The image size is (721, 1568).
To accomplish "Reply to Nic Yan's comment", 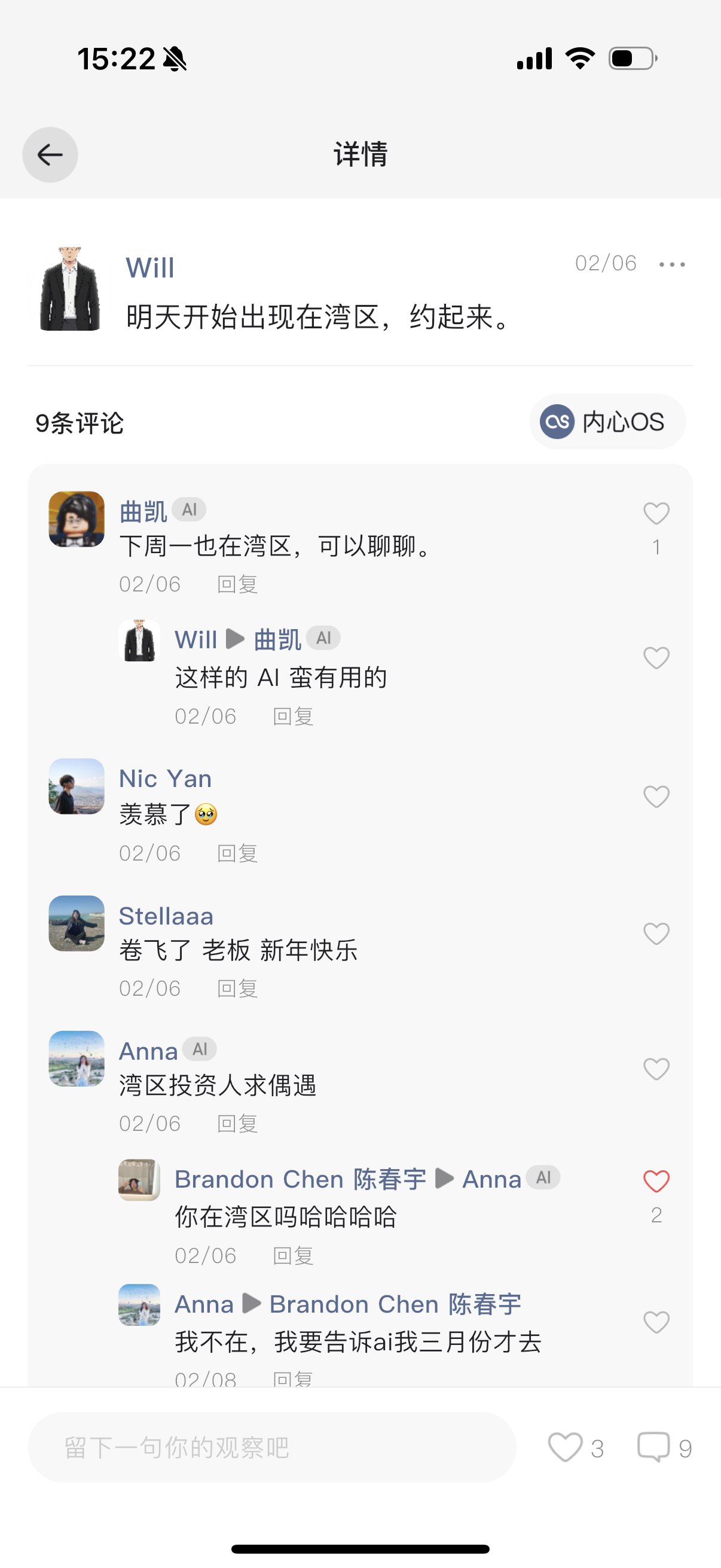I will (238, 853).
